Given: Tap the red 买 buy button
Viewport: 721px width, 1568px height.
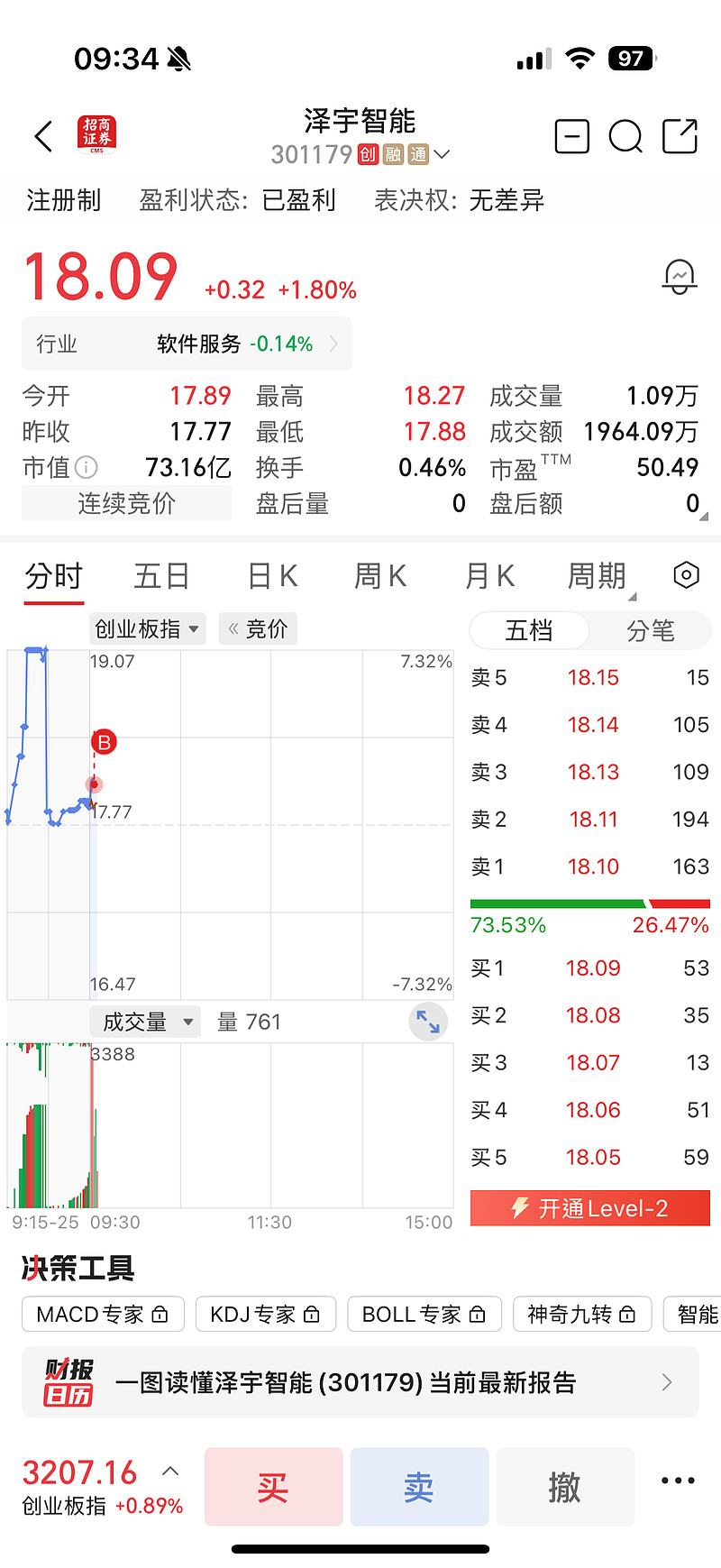Looking at the screenshot, I should [273, 1487].
